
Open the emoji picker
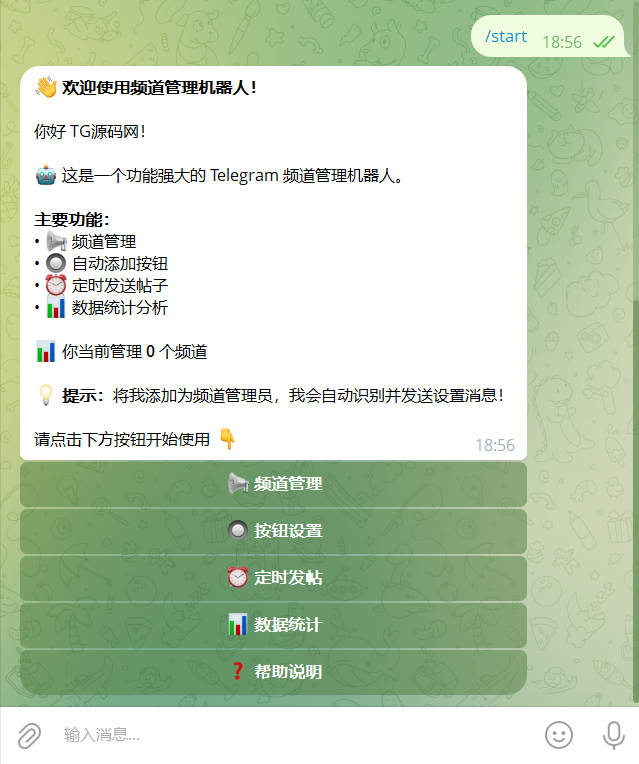pyautogui.click(x=559, y=735)
